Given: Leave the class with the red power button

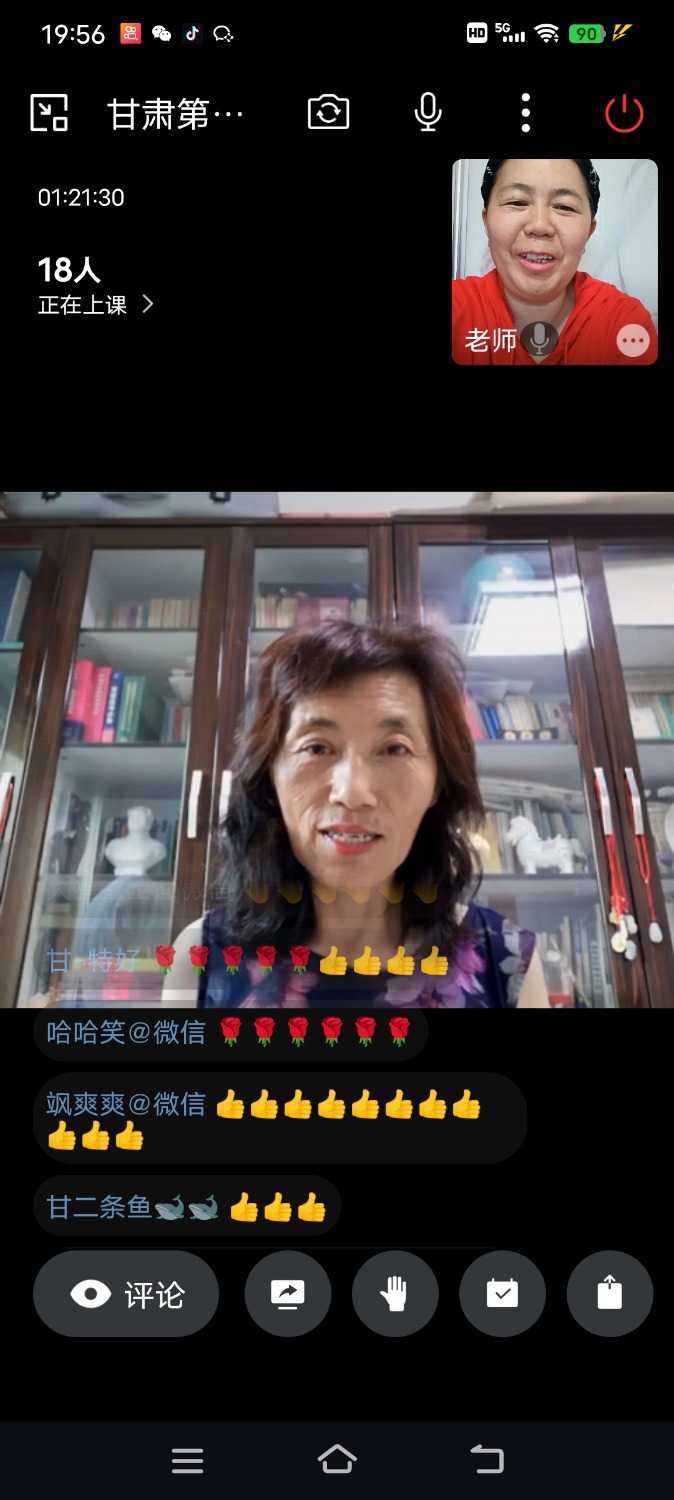Looking at the screenshot, I should pos(624,113).
